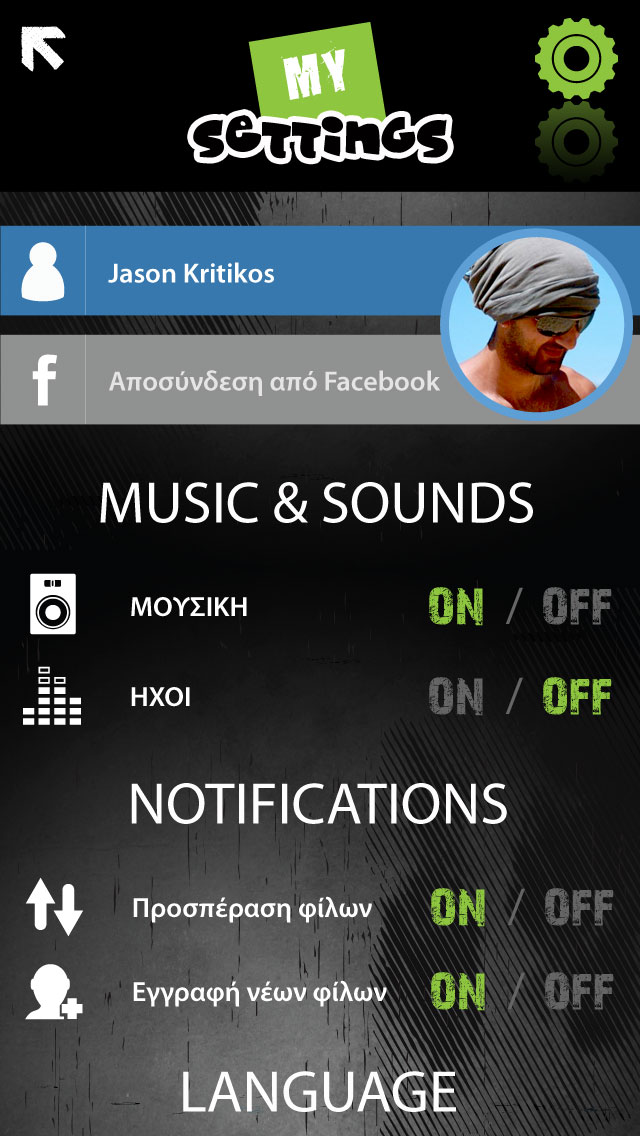Disable Προσπέραση φίλων notifications OFF
The image size is (640, 1136).
(578, 908)
